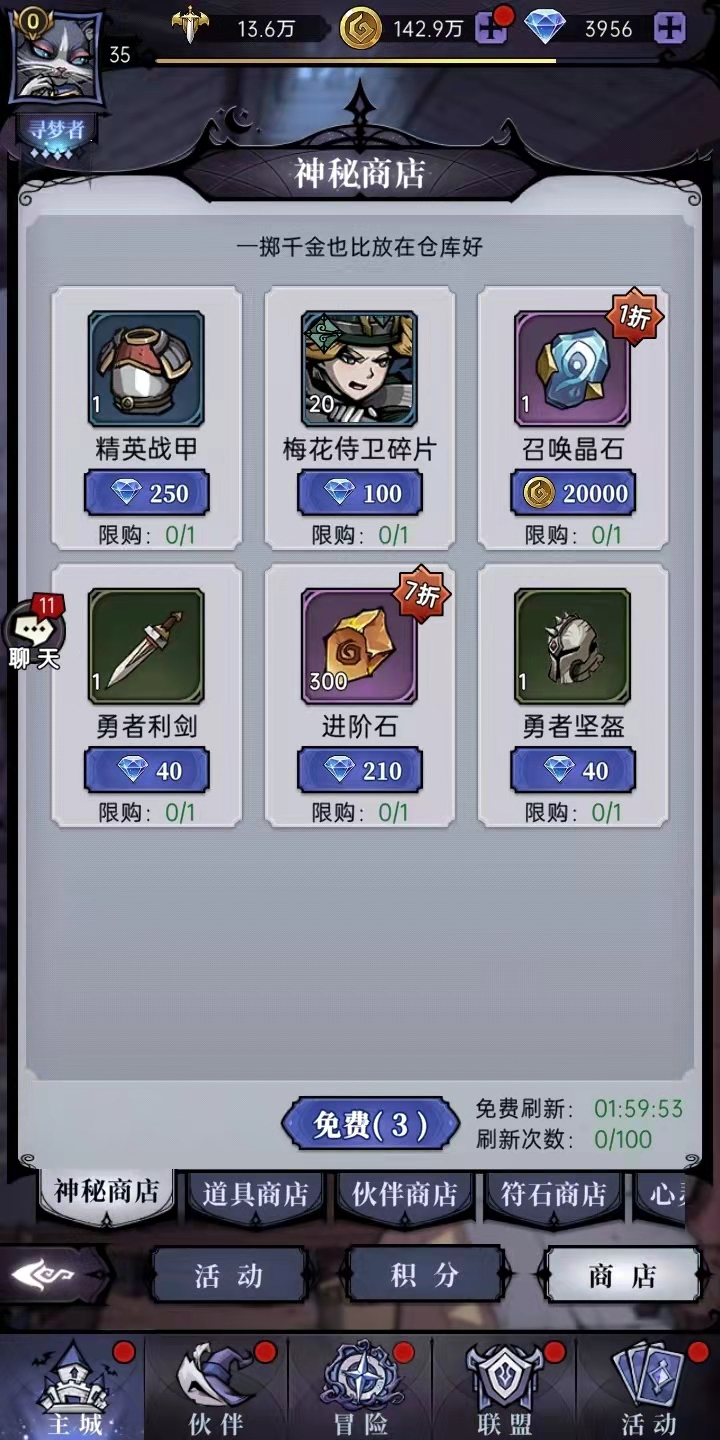This screenshot has width=720, height=1440.
Task: Buy 梅花侍卫碎片 for 100 diamonds
Action: click(359, 493)
